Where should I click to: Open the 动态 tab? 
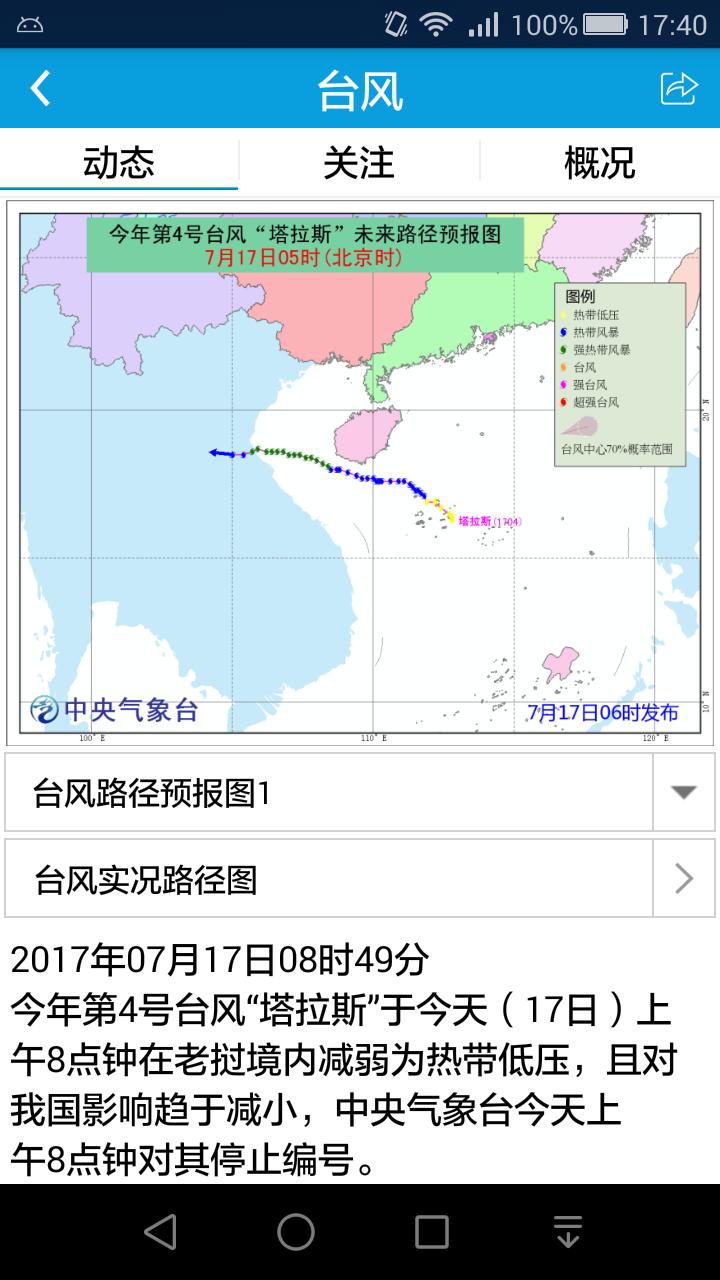pos(120,164)
